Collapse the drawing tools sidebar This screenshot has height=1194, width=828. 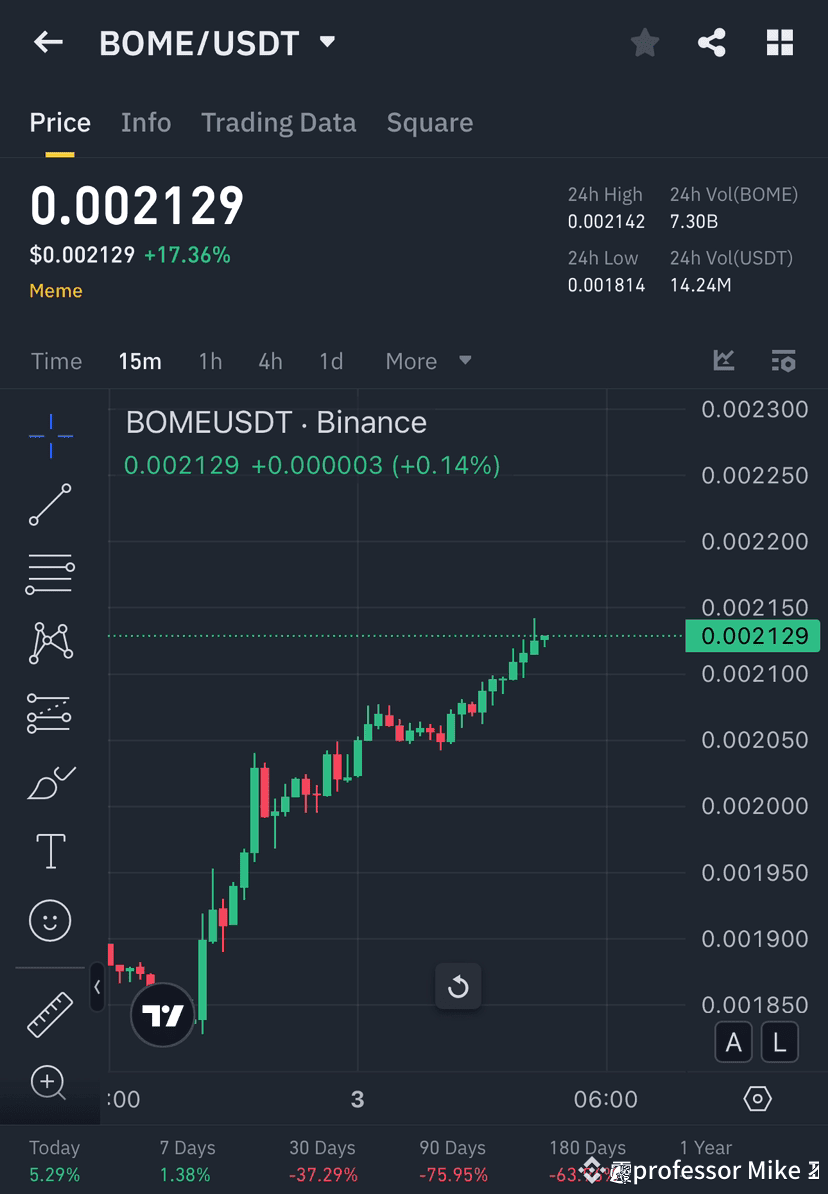tap(97, 988)
